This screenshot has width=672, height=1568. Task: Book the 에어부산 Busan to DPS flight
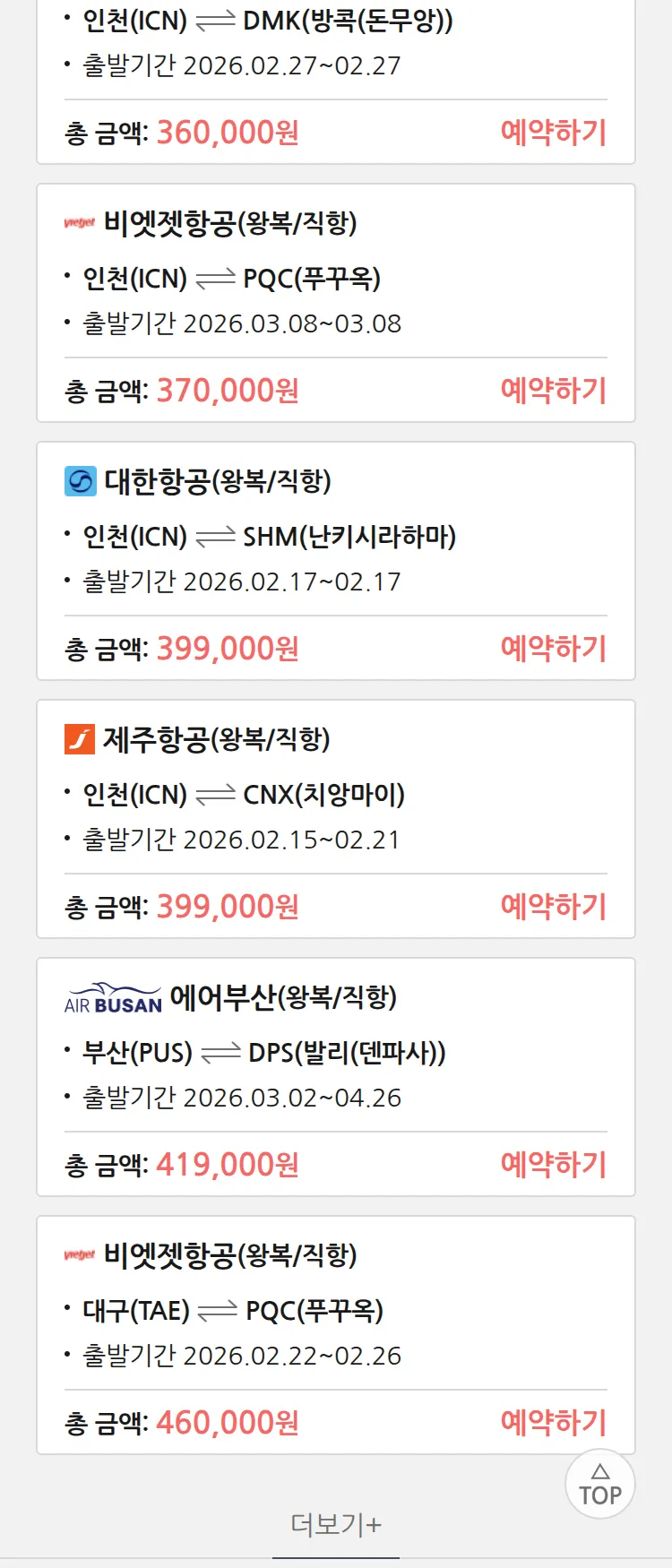pos(553,1165)
